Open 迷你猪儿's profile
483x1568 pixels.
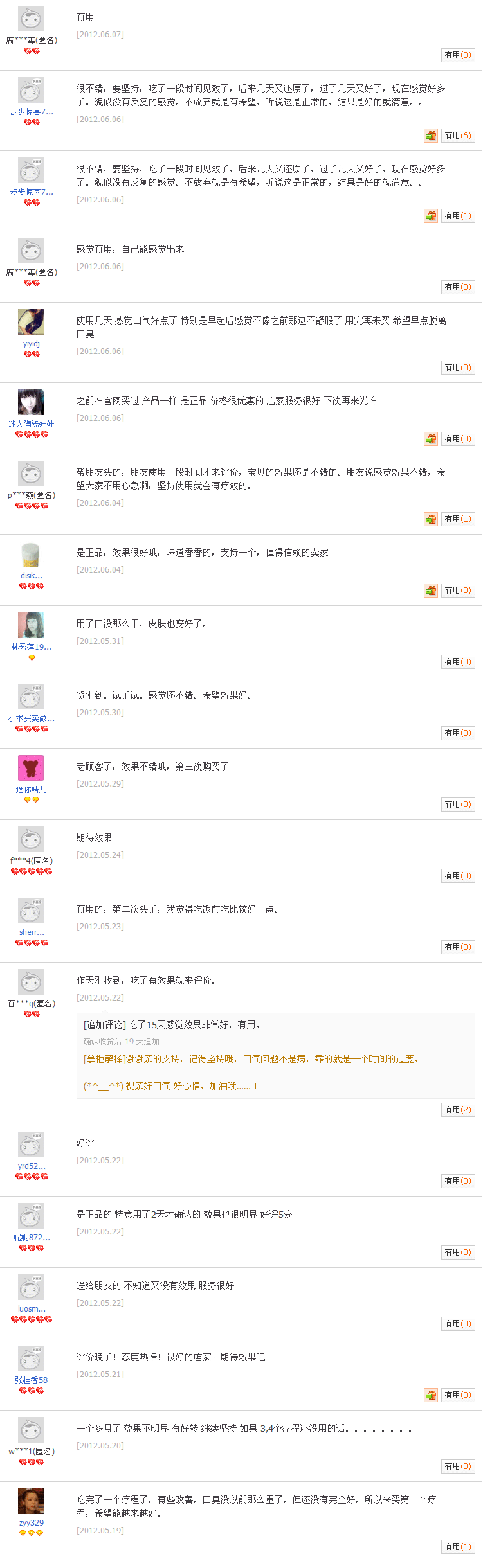[x=32, y=790]
